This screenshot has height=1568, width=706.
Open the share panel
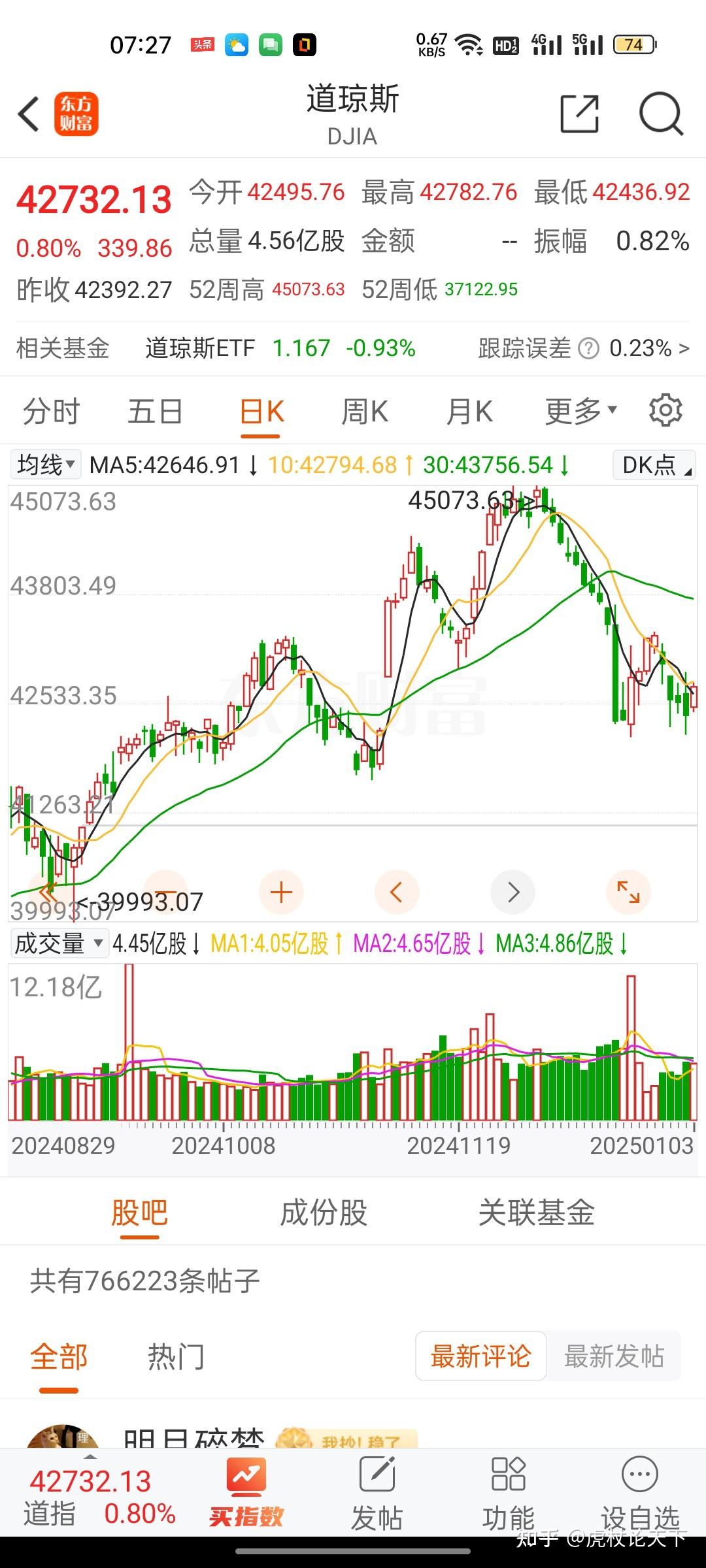[579, 114]
